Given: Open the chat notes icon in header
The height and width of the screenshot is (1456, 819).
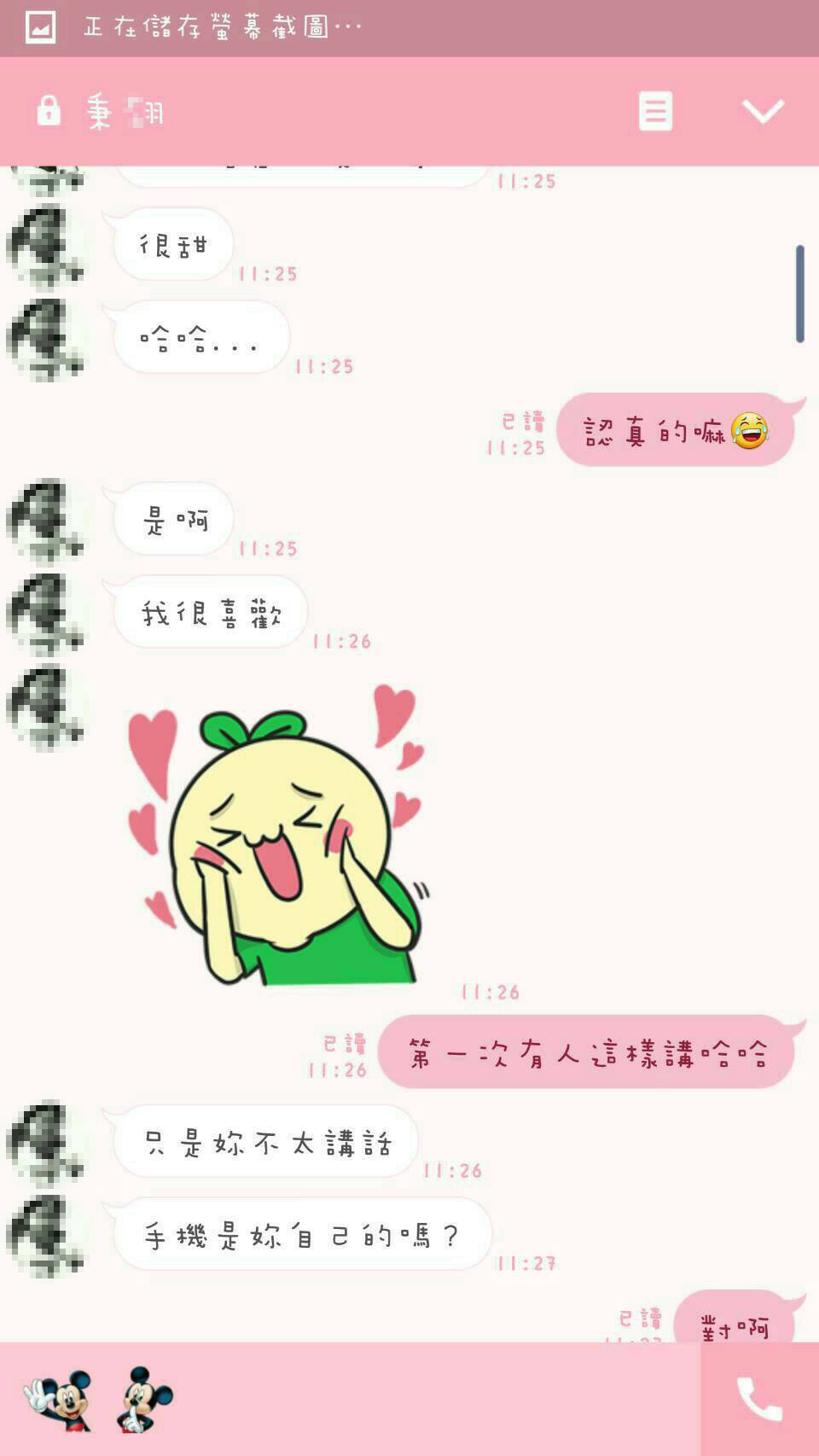Looking at the screenshot, I should coord(655,111).
